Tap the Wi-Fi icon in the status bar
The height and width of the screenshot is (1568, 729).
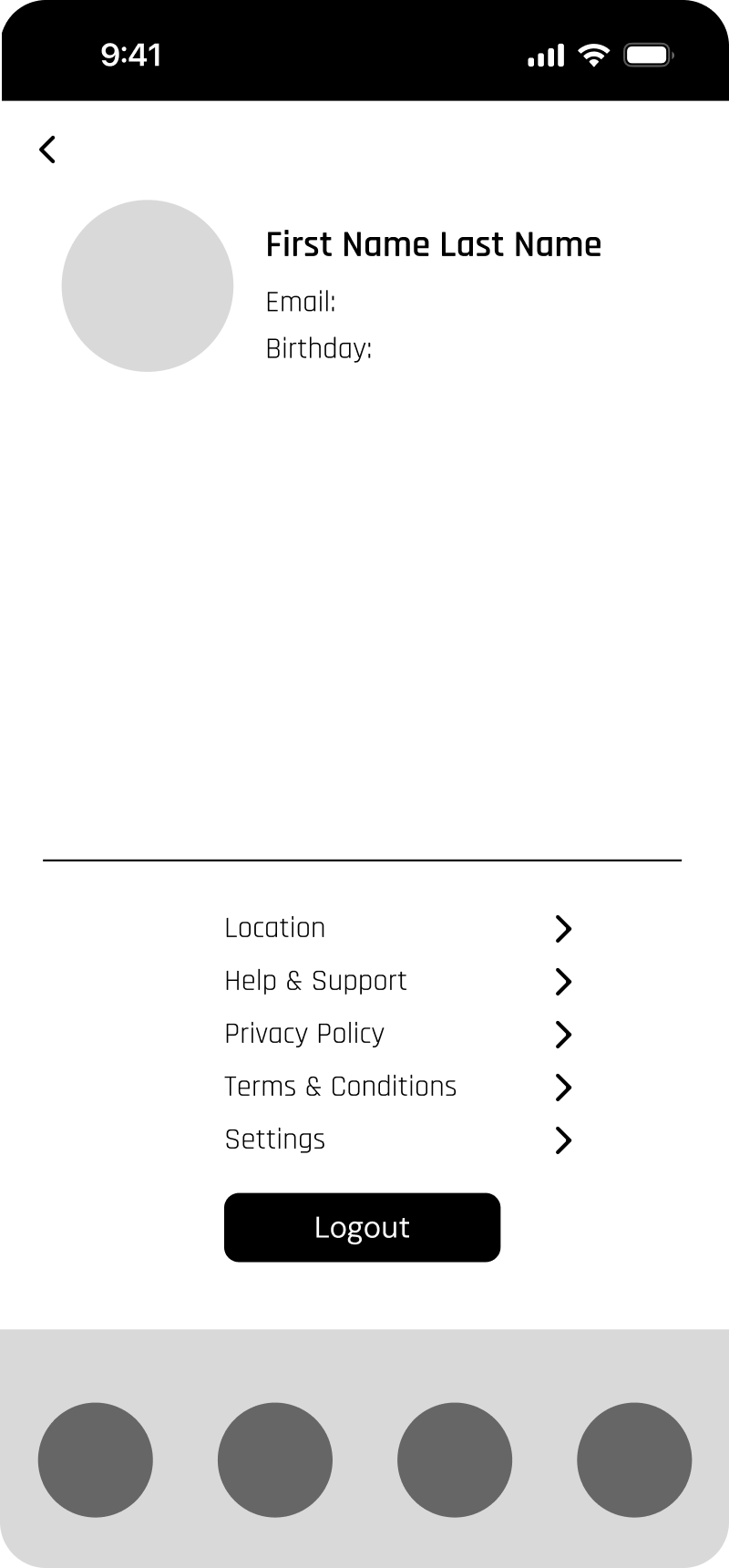pyautogui.click(x=593, y=55)
